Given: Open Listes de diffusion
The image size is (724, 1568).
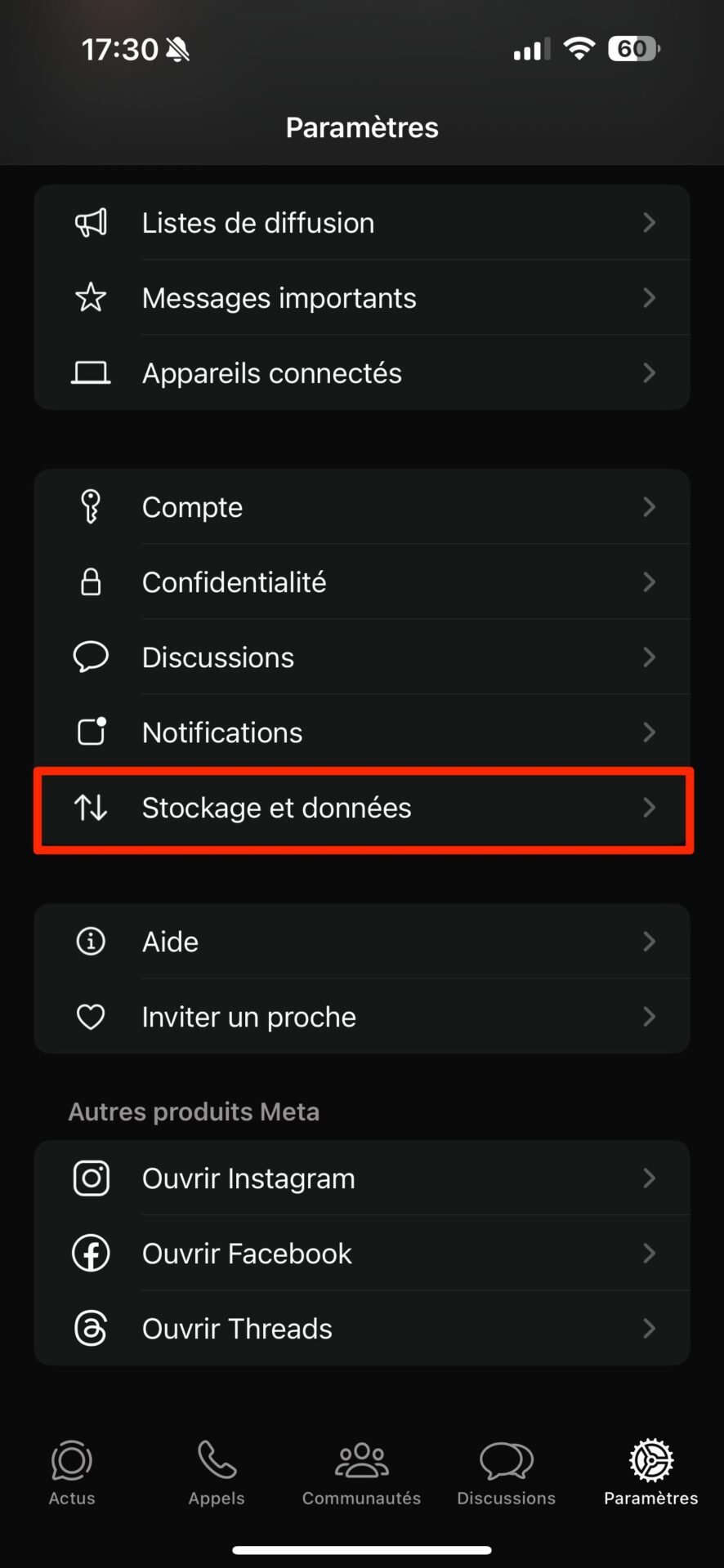Looking at the screenshot, I should click(x=362, y=223).
